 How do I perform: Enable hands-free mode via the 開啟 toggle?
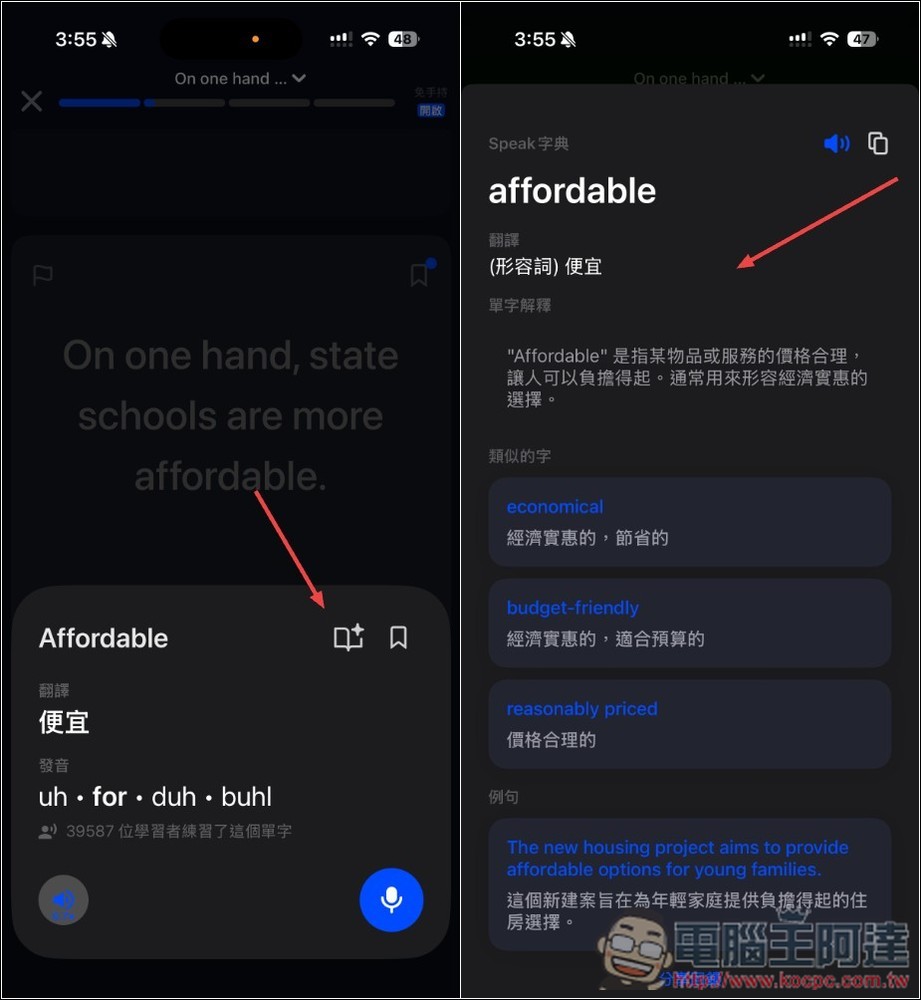pyautogui.click(x=431, y=111)
